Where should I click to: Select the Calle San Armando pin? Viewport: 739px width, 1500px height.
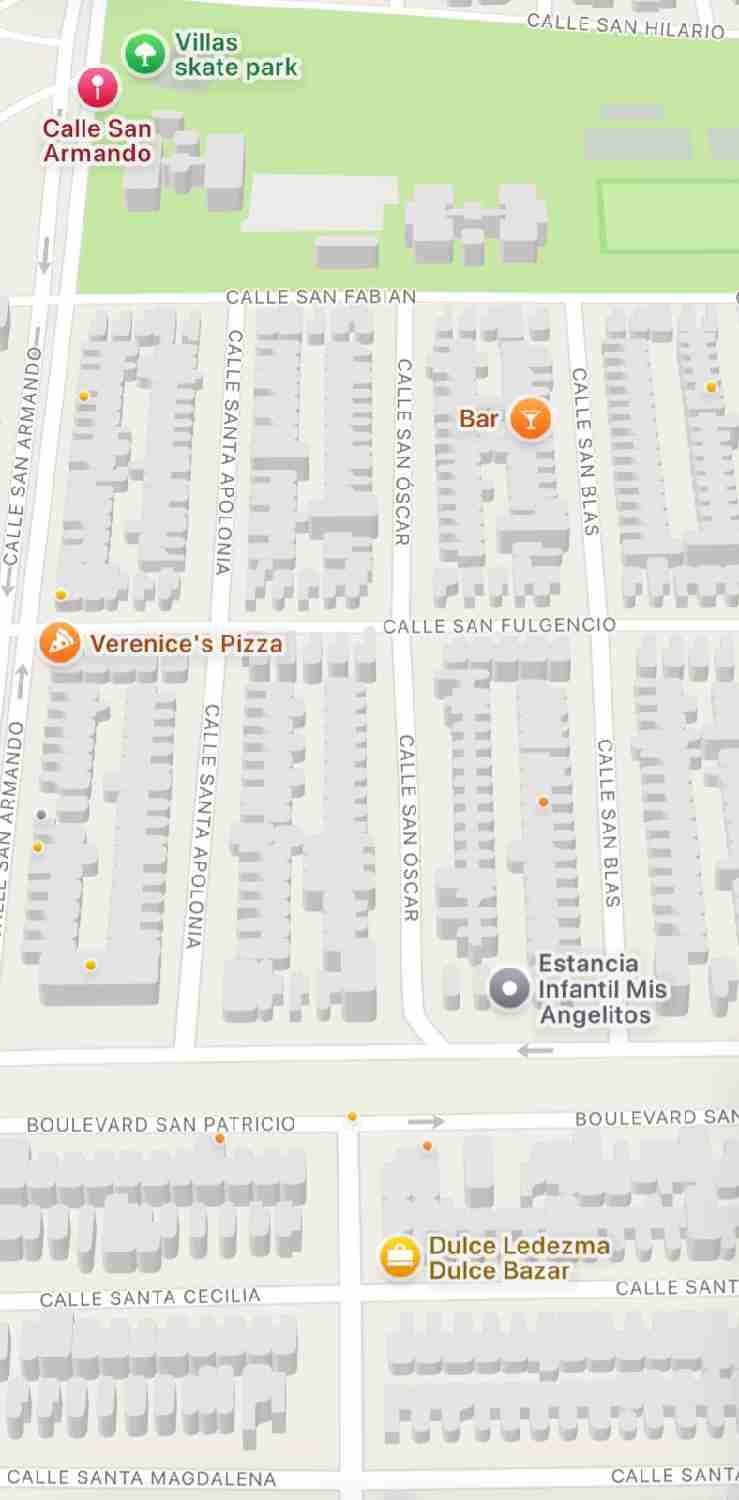pos(97,88)
